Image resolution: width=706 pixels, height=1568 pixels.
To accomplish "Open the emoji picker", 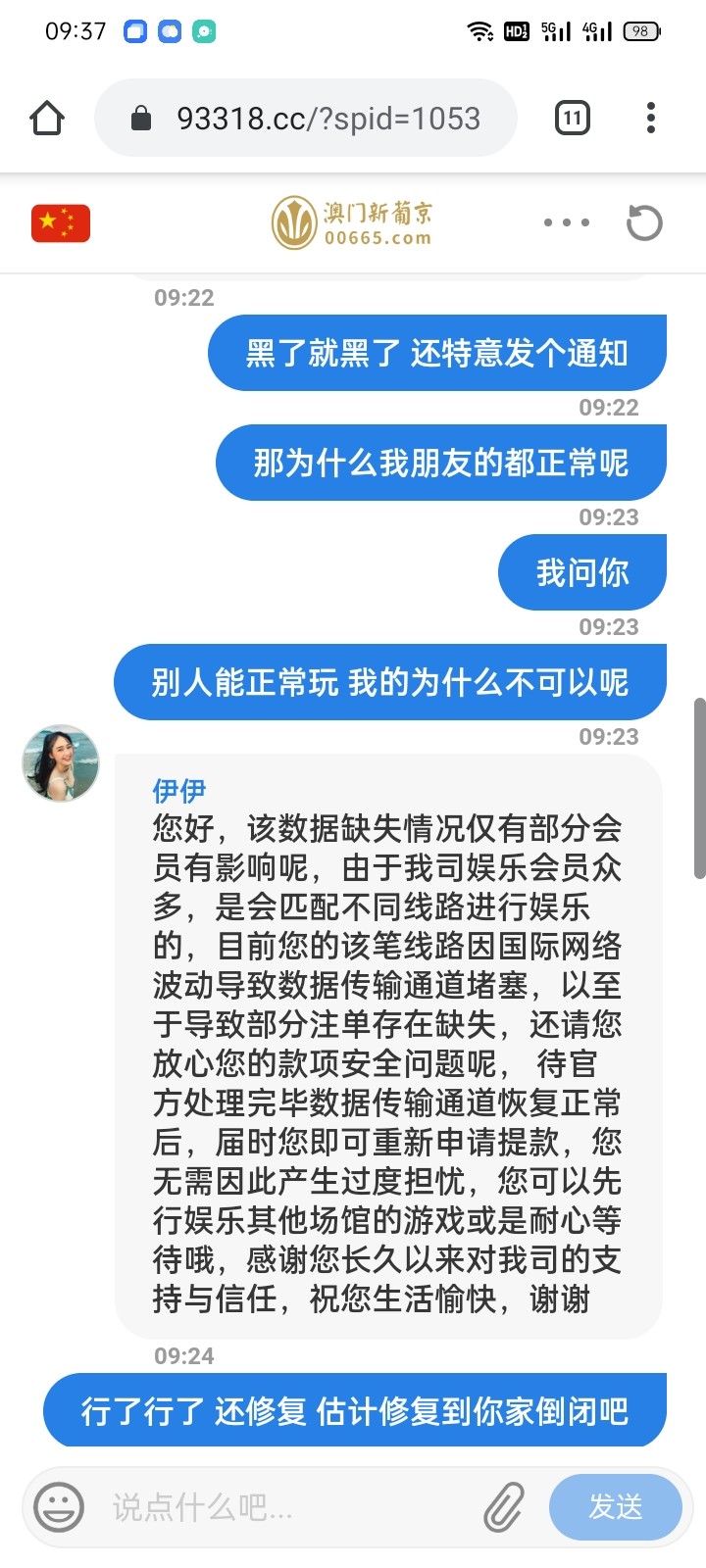I will (59, 1506).
